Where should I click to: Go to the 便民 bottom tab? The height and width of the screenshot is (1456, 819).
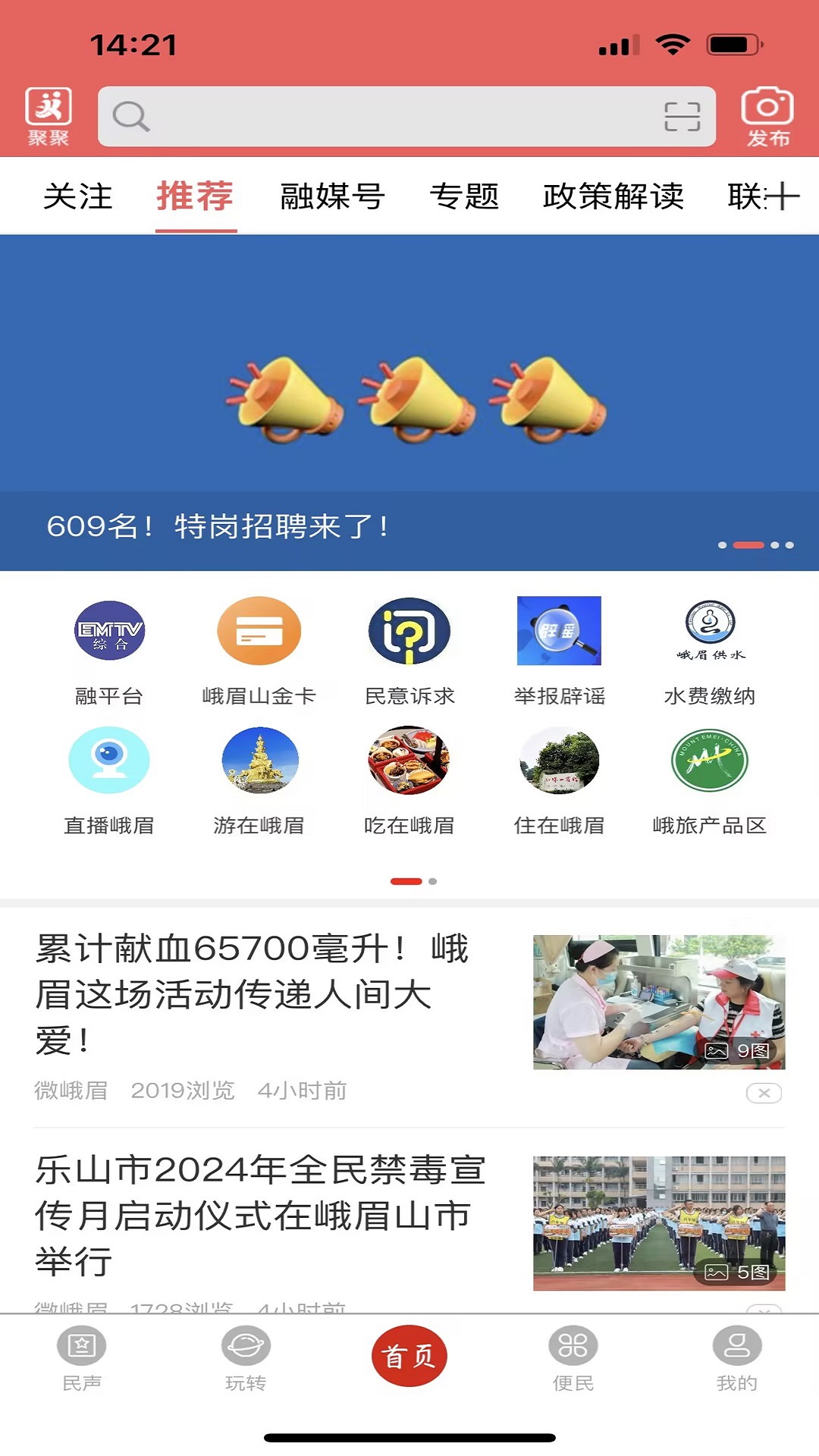[573, 1359]
